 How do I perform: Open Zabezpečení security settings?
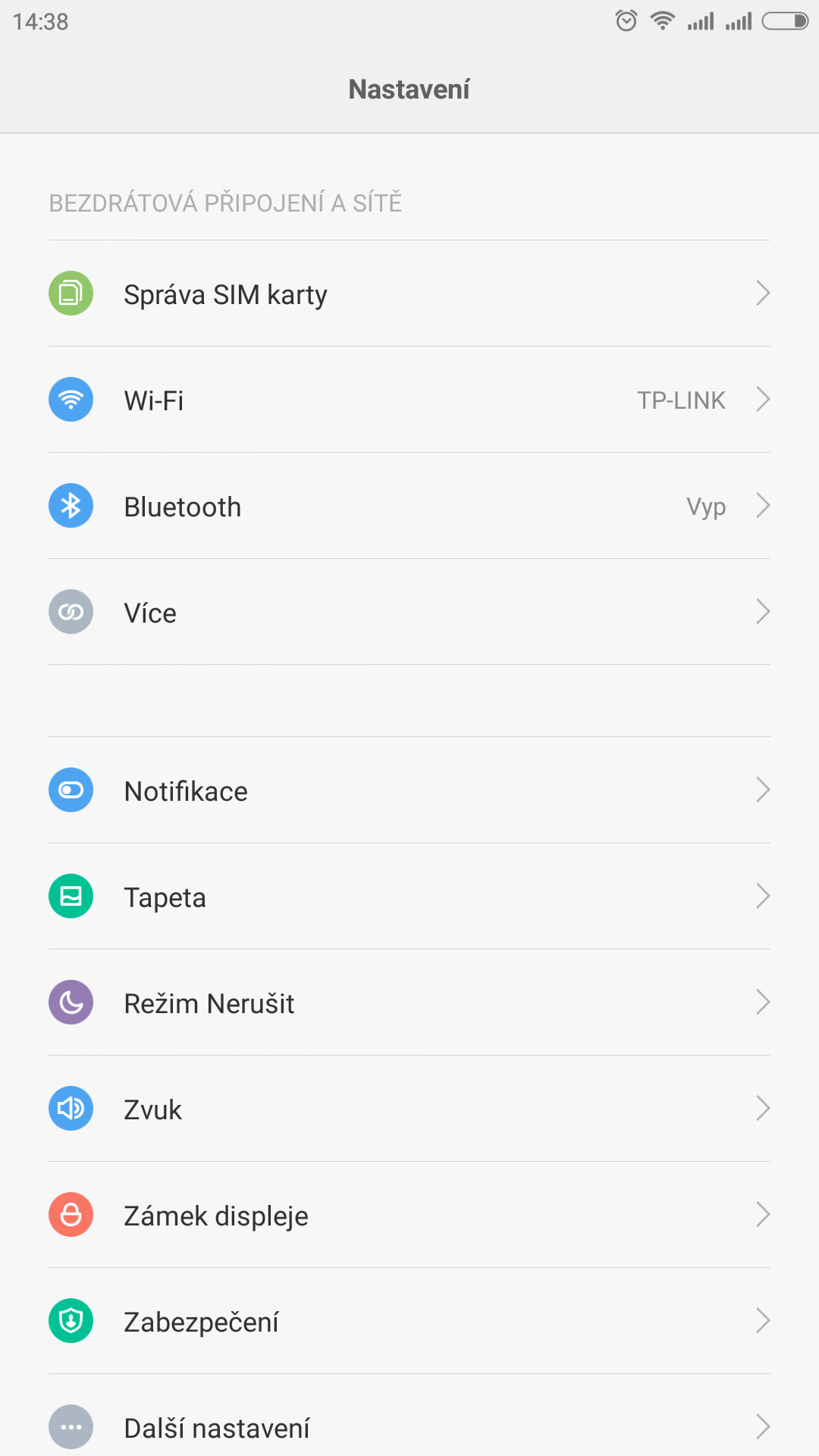point(409,1321)
